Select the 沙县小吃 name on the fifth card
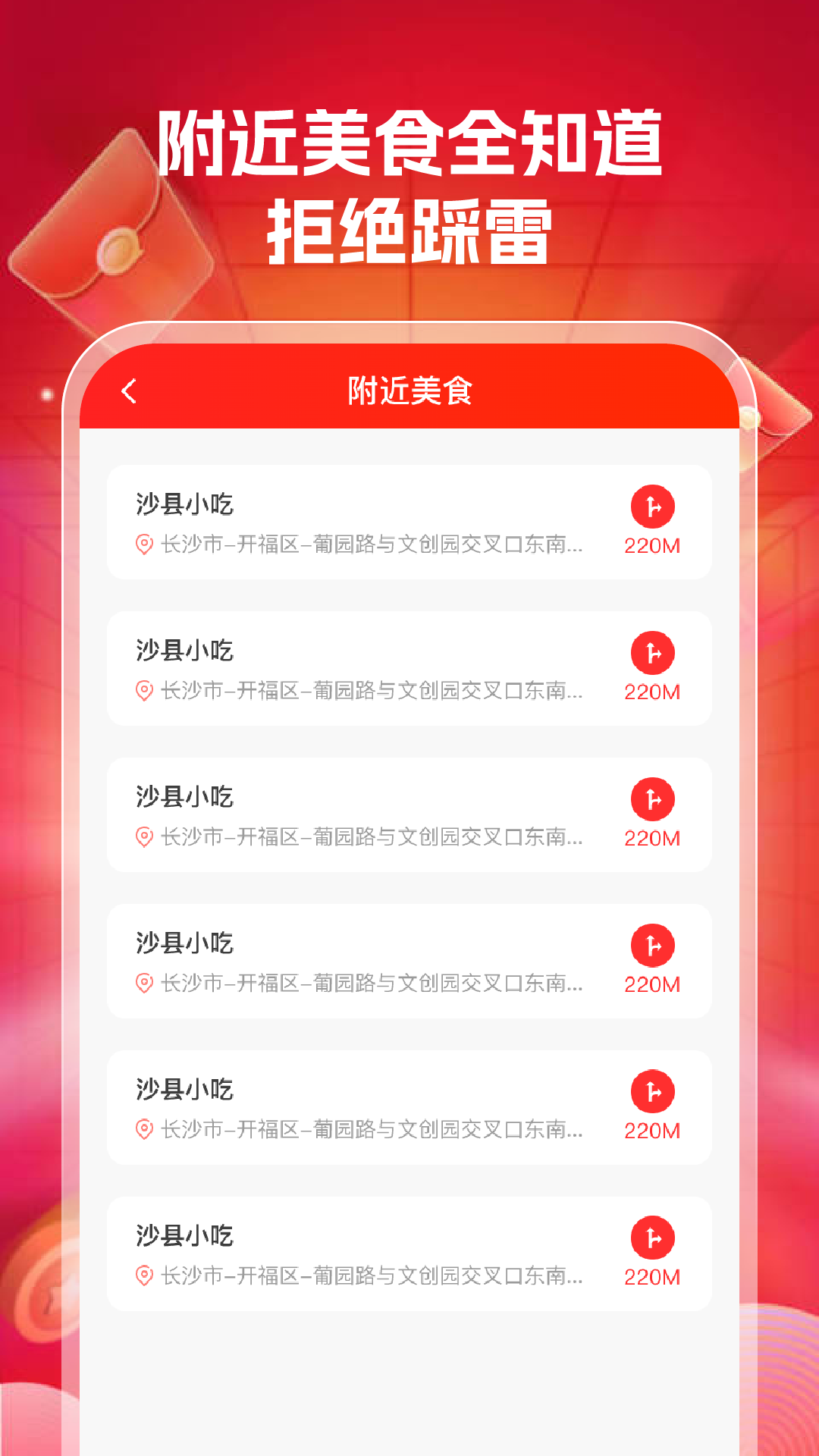The image size is (819, 1456). [x=185, y=1090]
